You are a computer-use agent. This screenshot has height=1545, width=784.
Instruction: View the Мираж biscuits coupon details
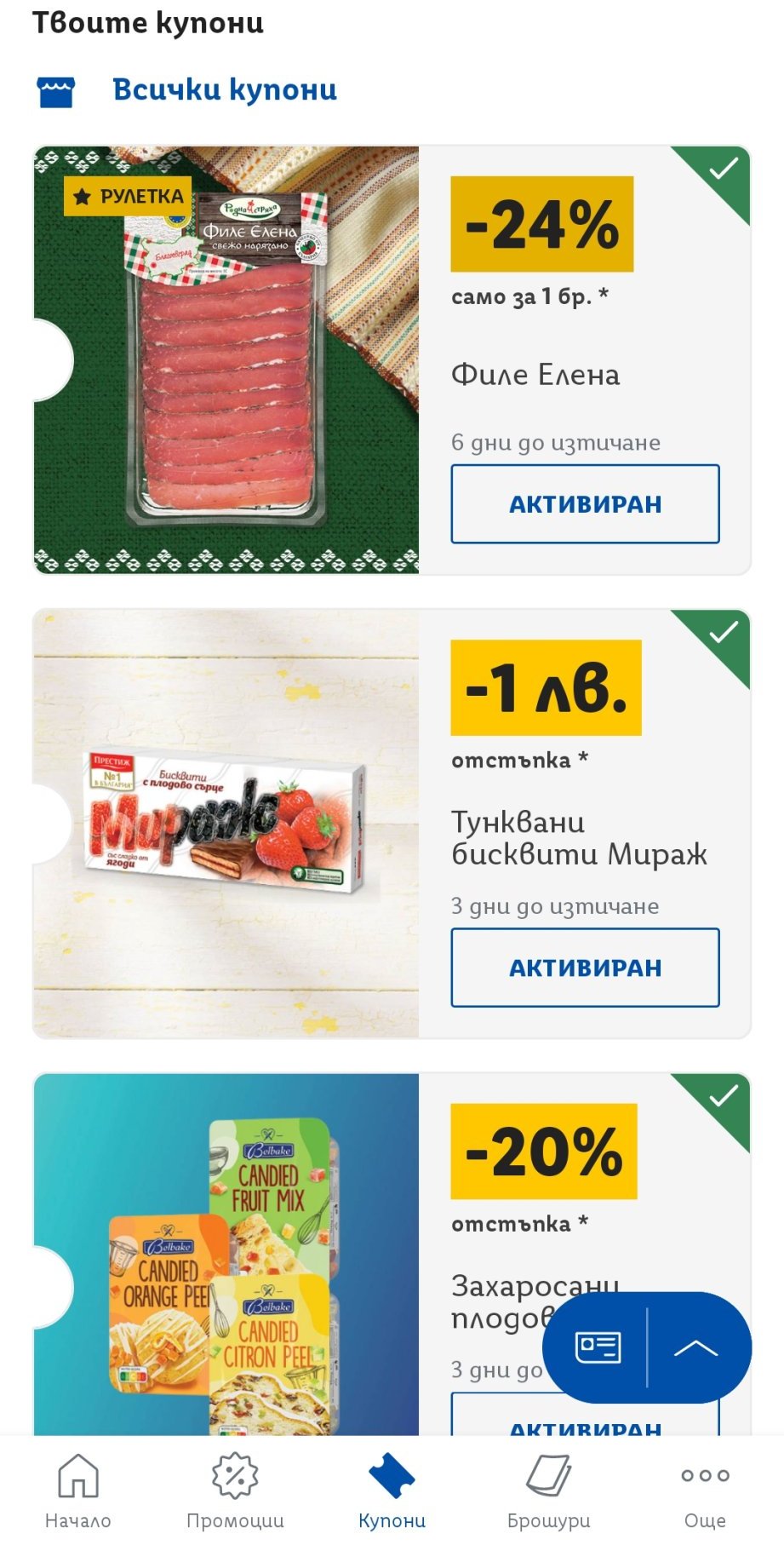tap(226, 824)
